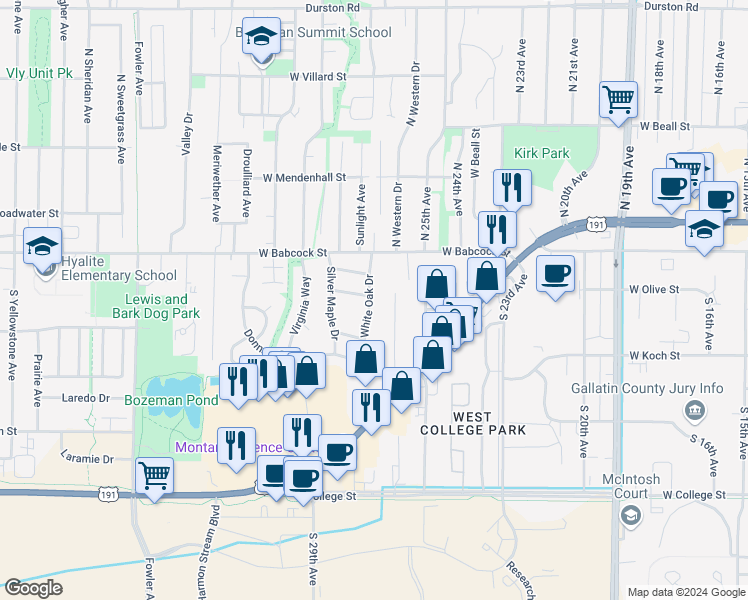Select the school marker by Hyalite Elementary School
748x600 pixels.
42,247
